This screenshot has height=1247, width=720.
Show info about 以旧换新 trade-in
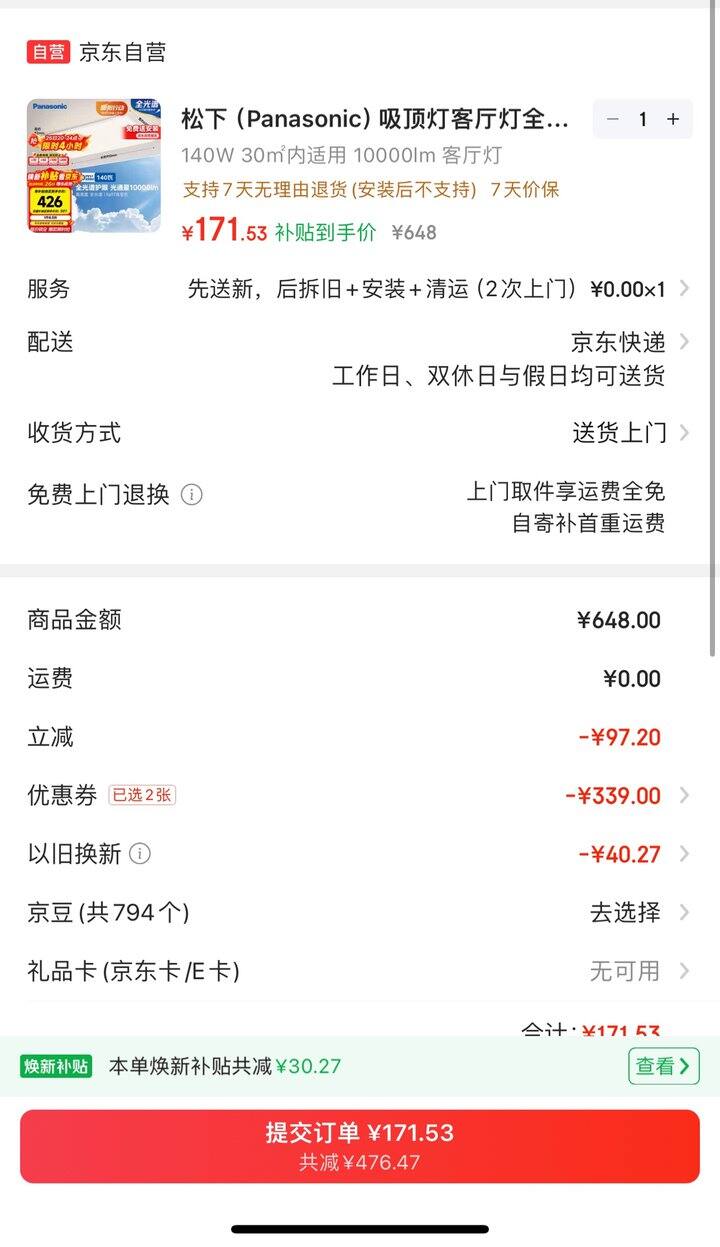pos(141,854)
